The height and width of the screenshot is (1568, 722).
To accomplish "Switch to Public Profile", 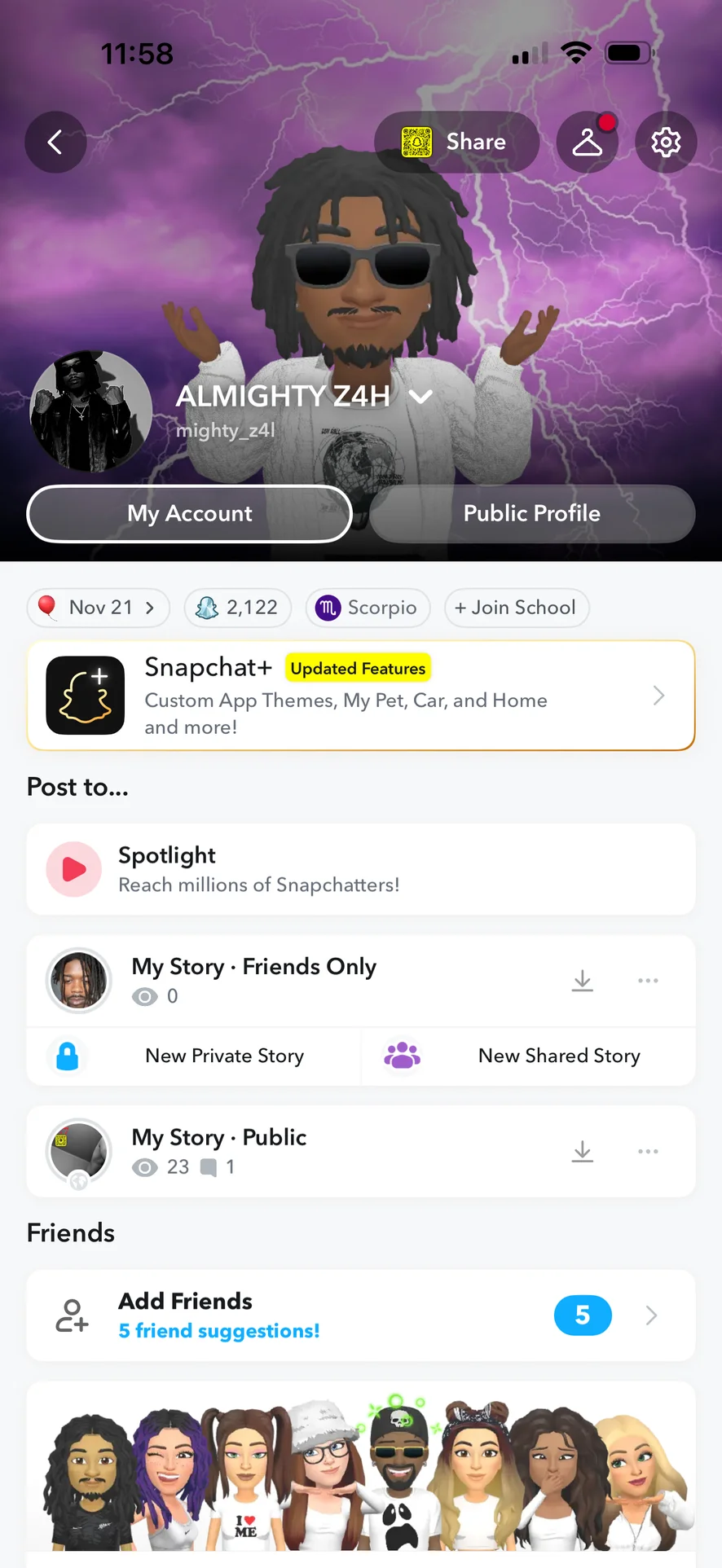I will (x=532, y=514).
